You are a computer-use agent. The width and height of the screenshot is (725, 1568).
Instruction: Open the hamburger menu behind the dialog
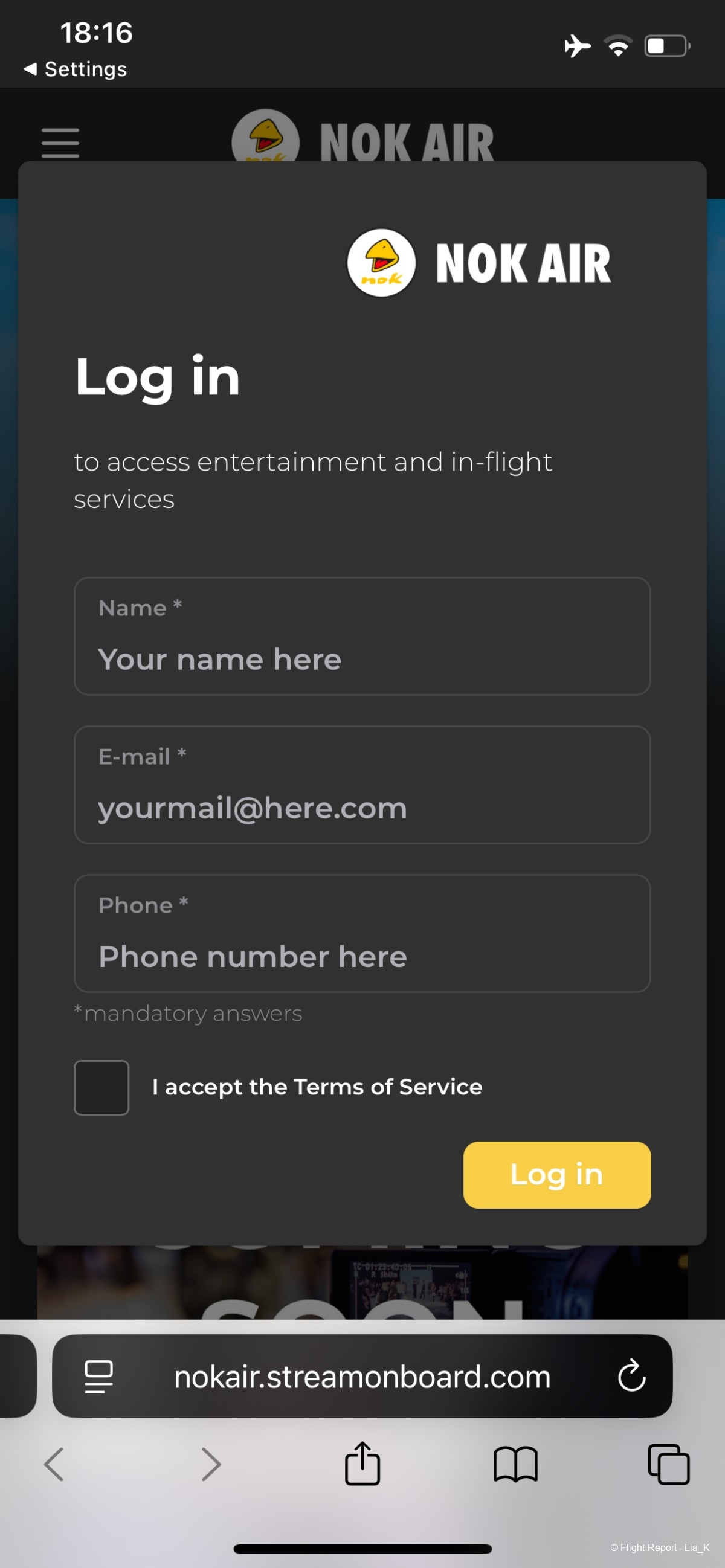[x=60, y=143]
